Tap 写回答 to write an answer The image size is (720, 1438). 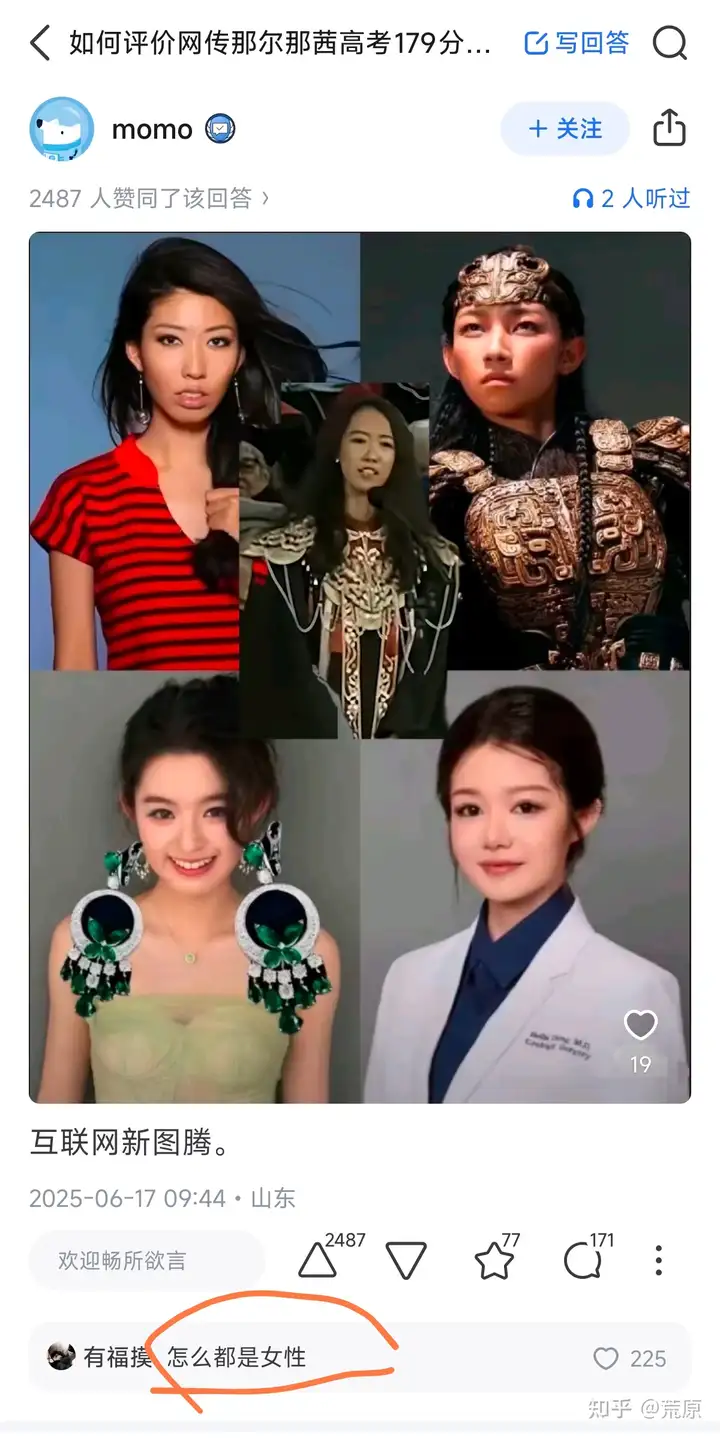[577, 43]
